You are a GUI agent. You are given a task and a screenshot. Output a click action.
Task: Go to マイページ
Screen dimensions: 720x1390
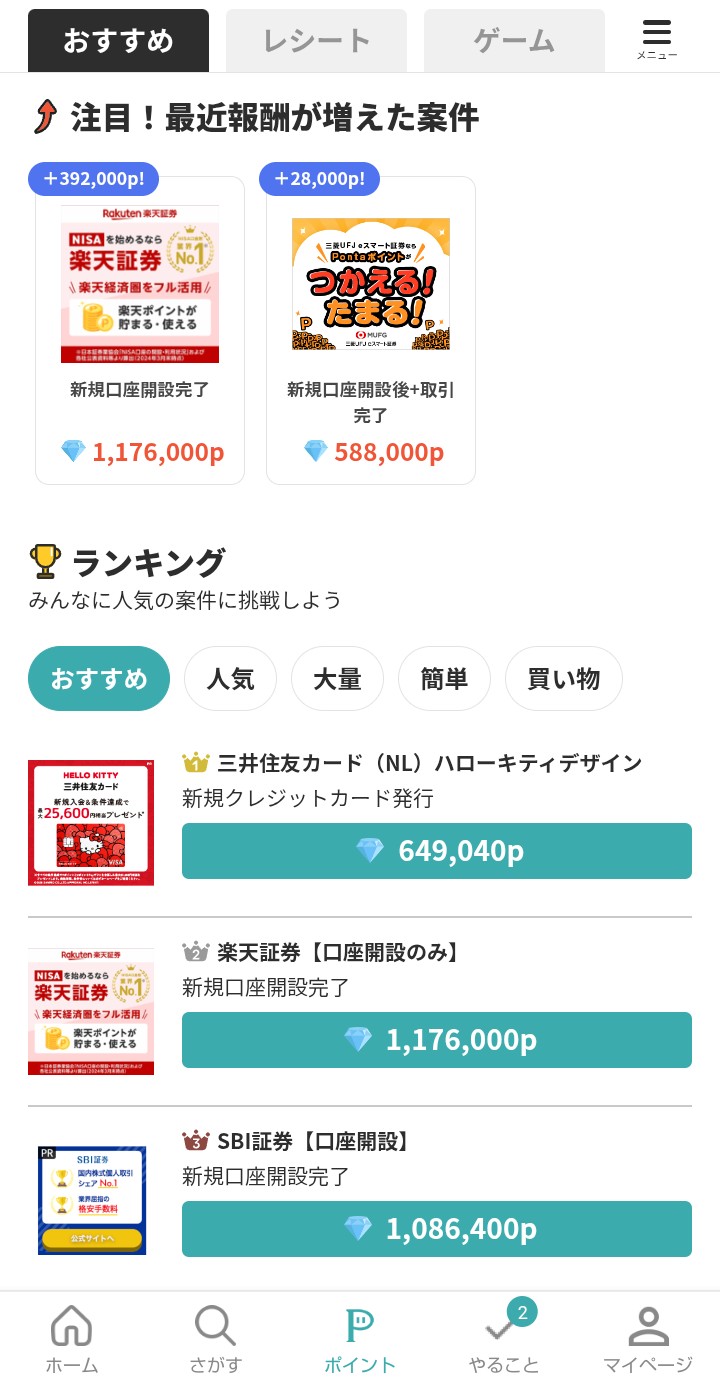[x=648, y=1340]
